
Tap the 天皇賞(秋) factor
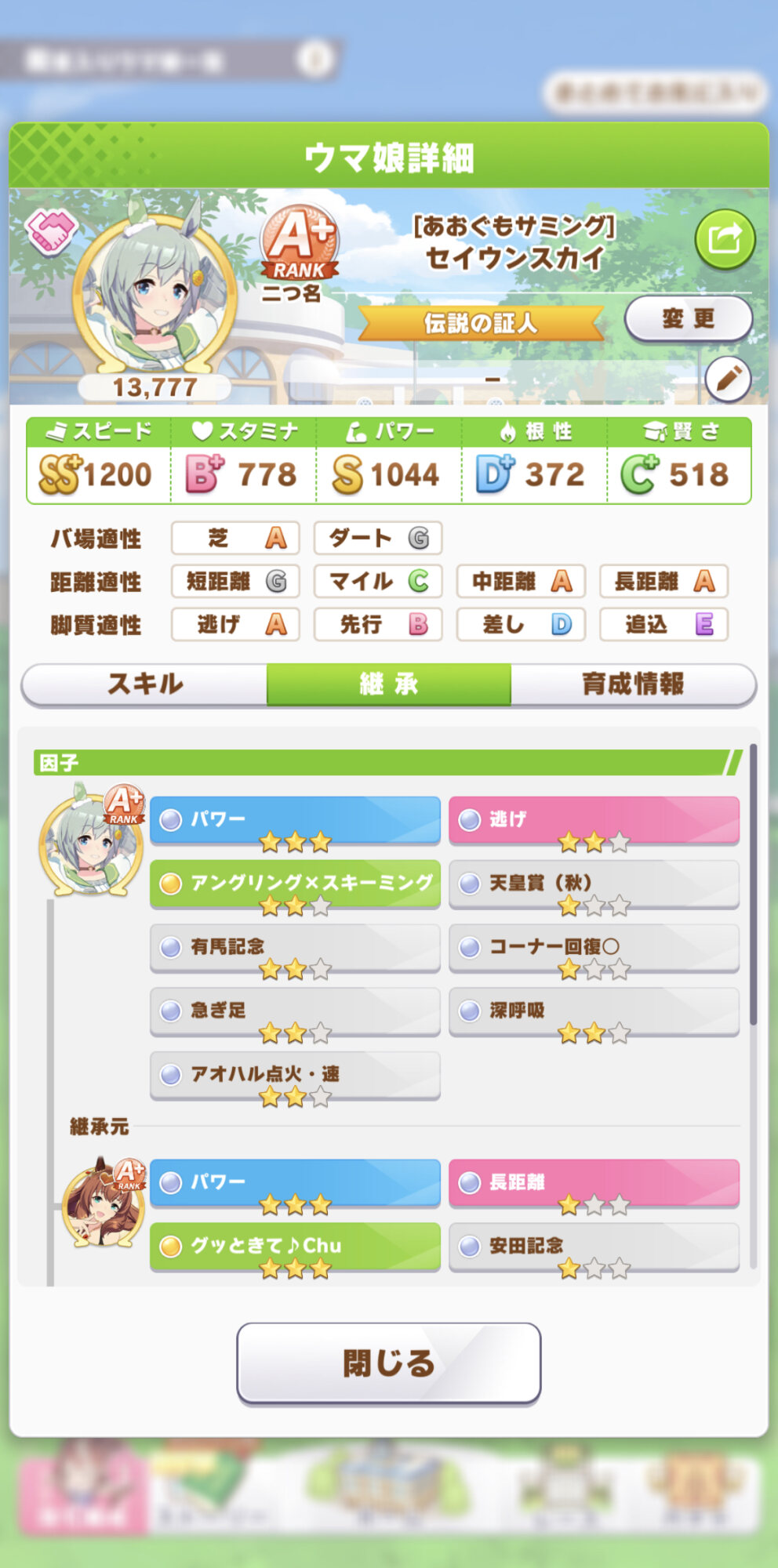point(594,884)
